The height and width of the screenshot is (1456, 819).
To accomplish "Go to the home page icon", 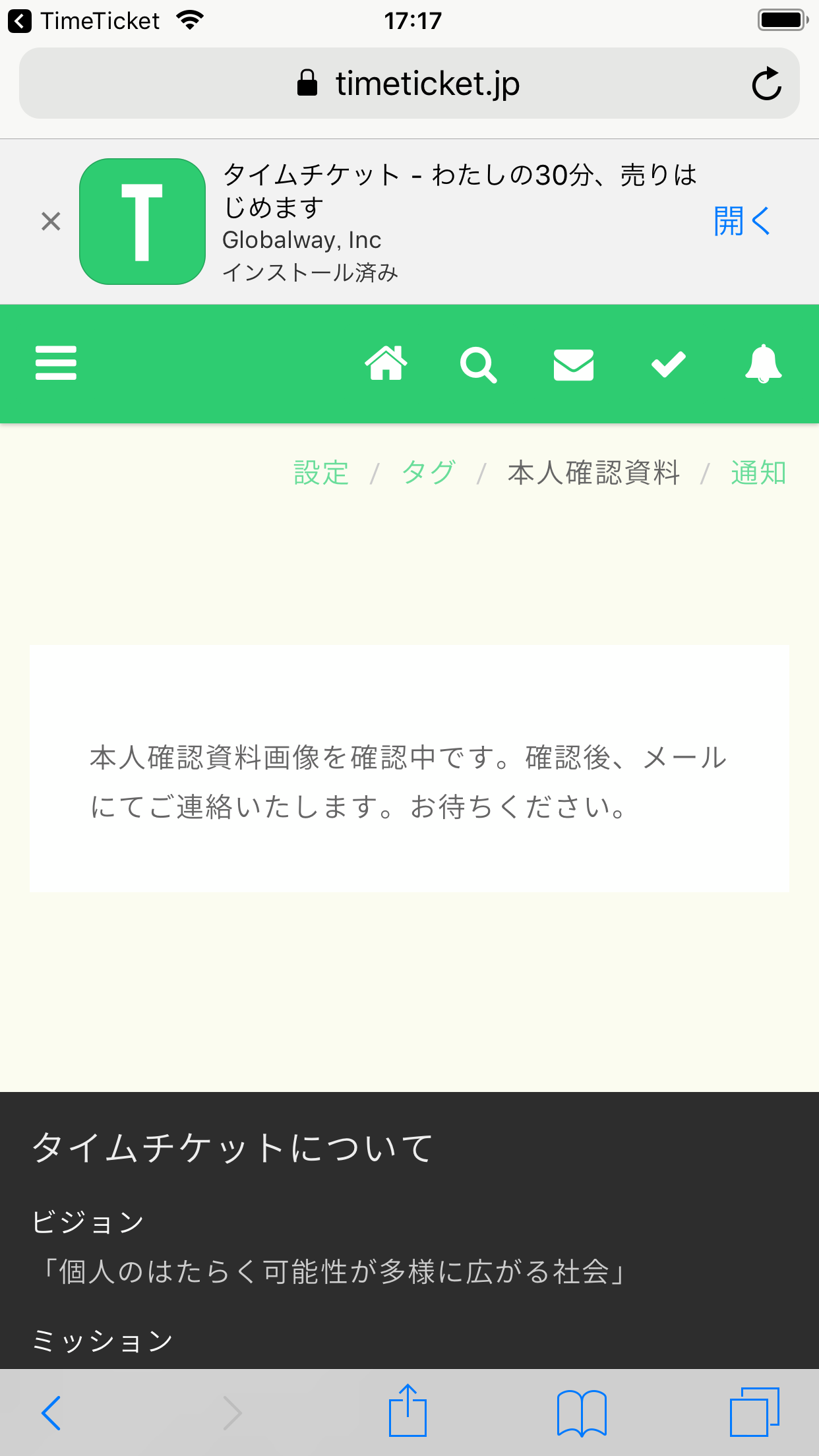I will point(386,363).
